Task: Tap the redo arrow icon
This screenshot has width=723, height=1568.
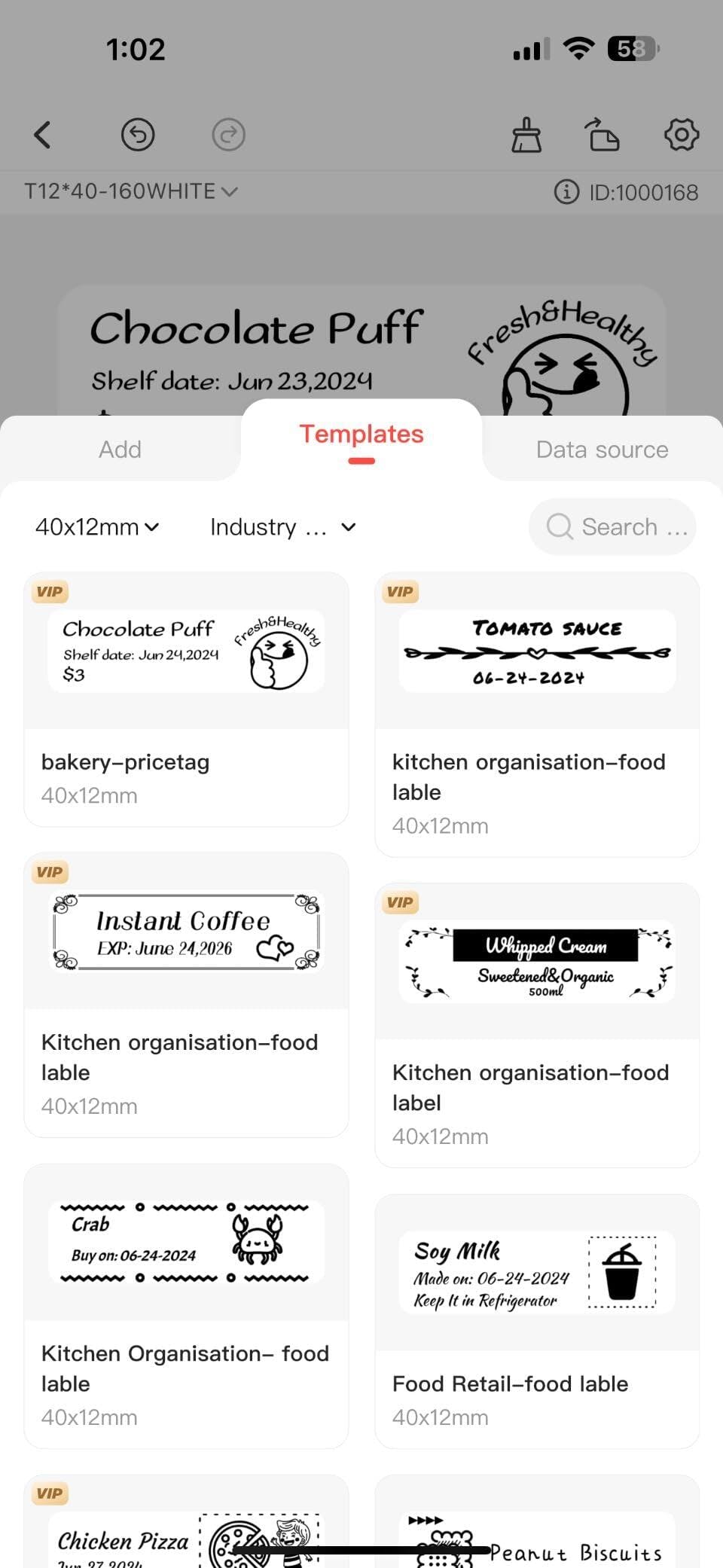Action: pos(228,136)
